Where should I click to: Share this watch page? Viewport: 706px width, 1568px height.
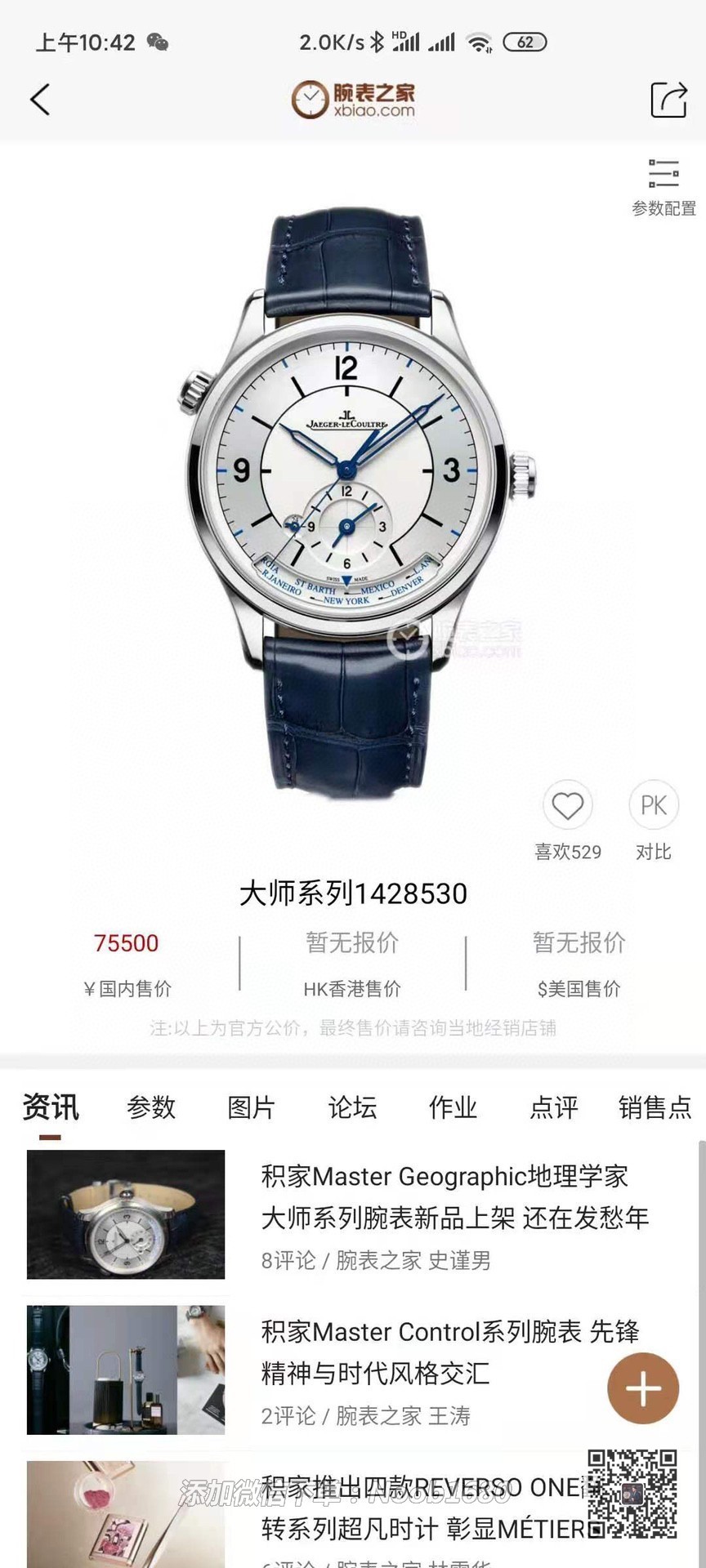point(668,100)
